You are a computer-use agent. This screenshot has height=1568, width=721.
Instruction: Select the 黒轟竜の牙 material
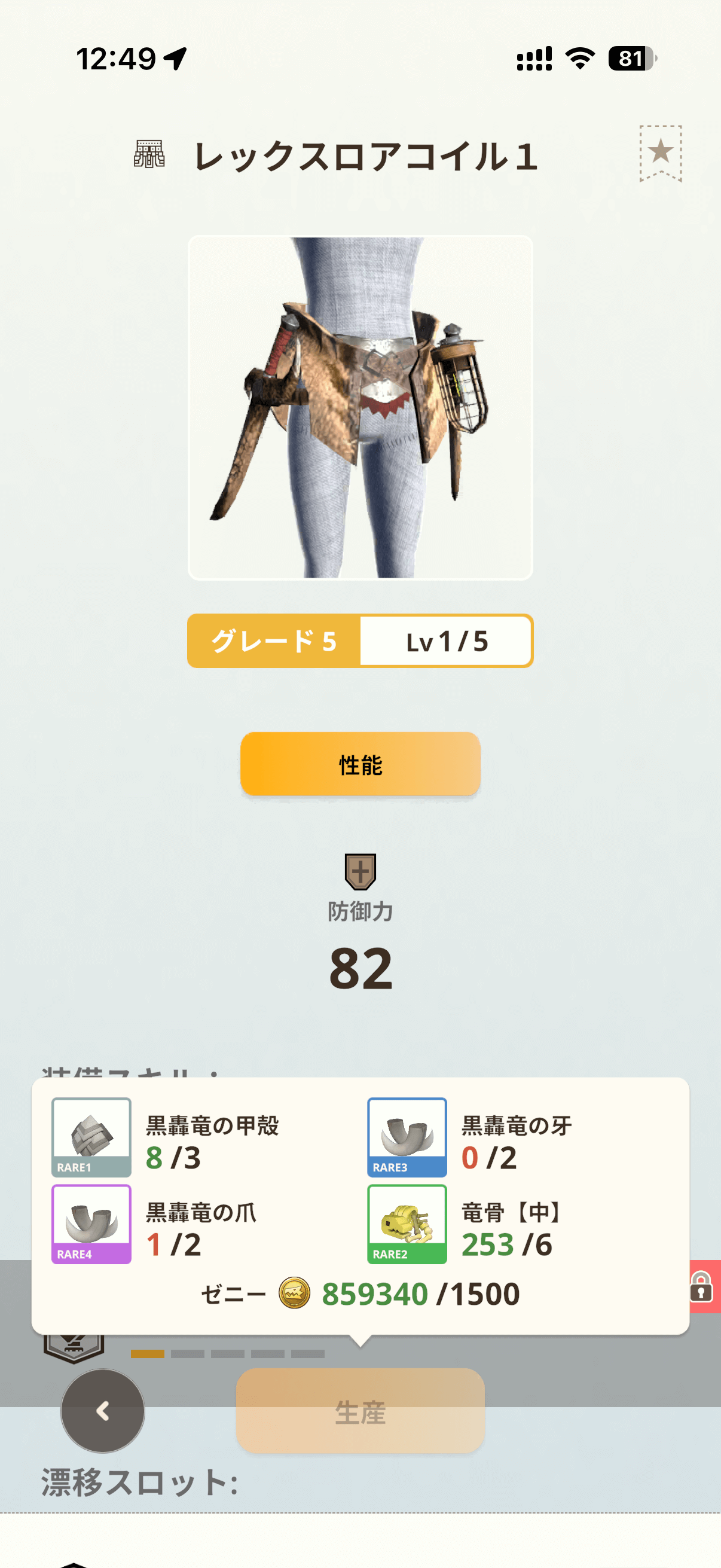point(407,1137)
